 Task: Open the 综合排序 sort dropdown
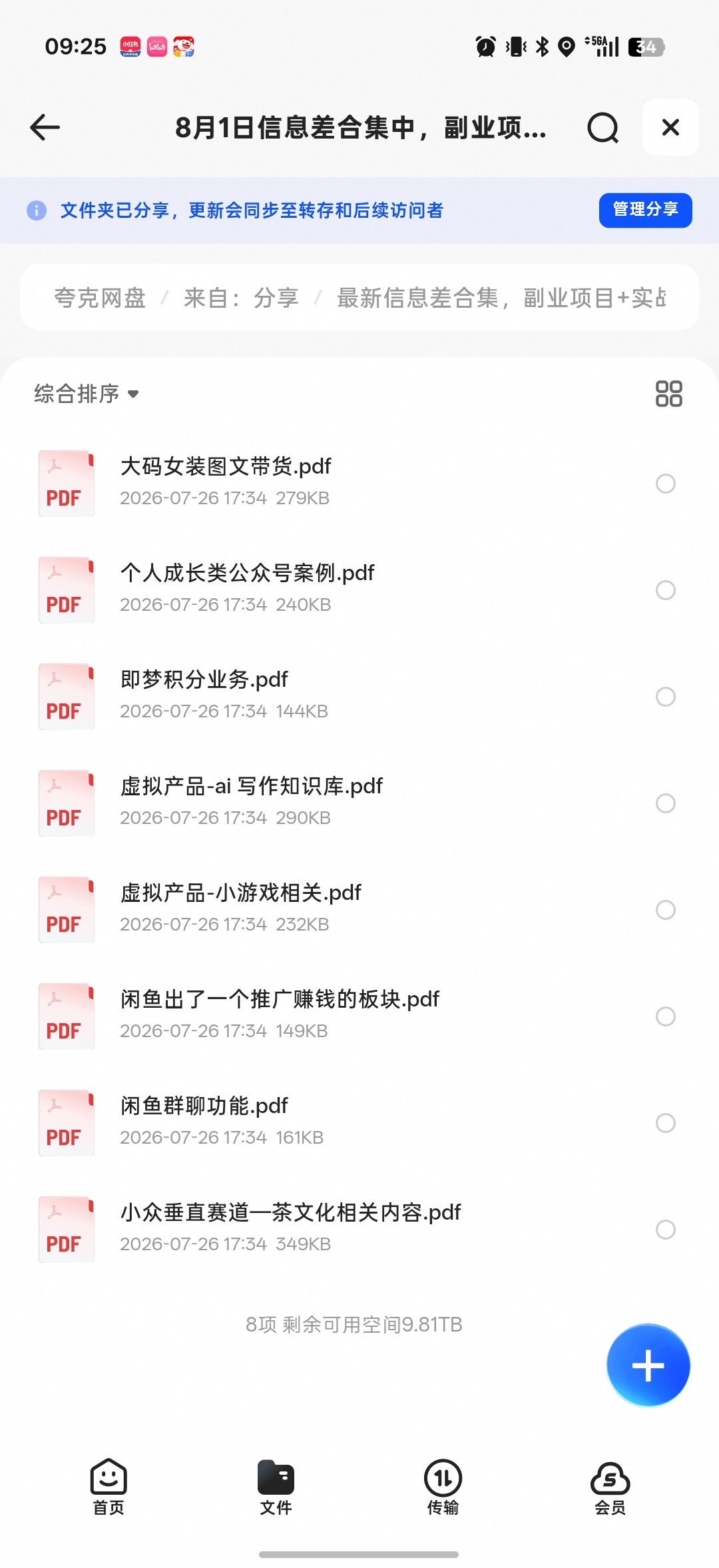click(87, 394)
